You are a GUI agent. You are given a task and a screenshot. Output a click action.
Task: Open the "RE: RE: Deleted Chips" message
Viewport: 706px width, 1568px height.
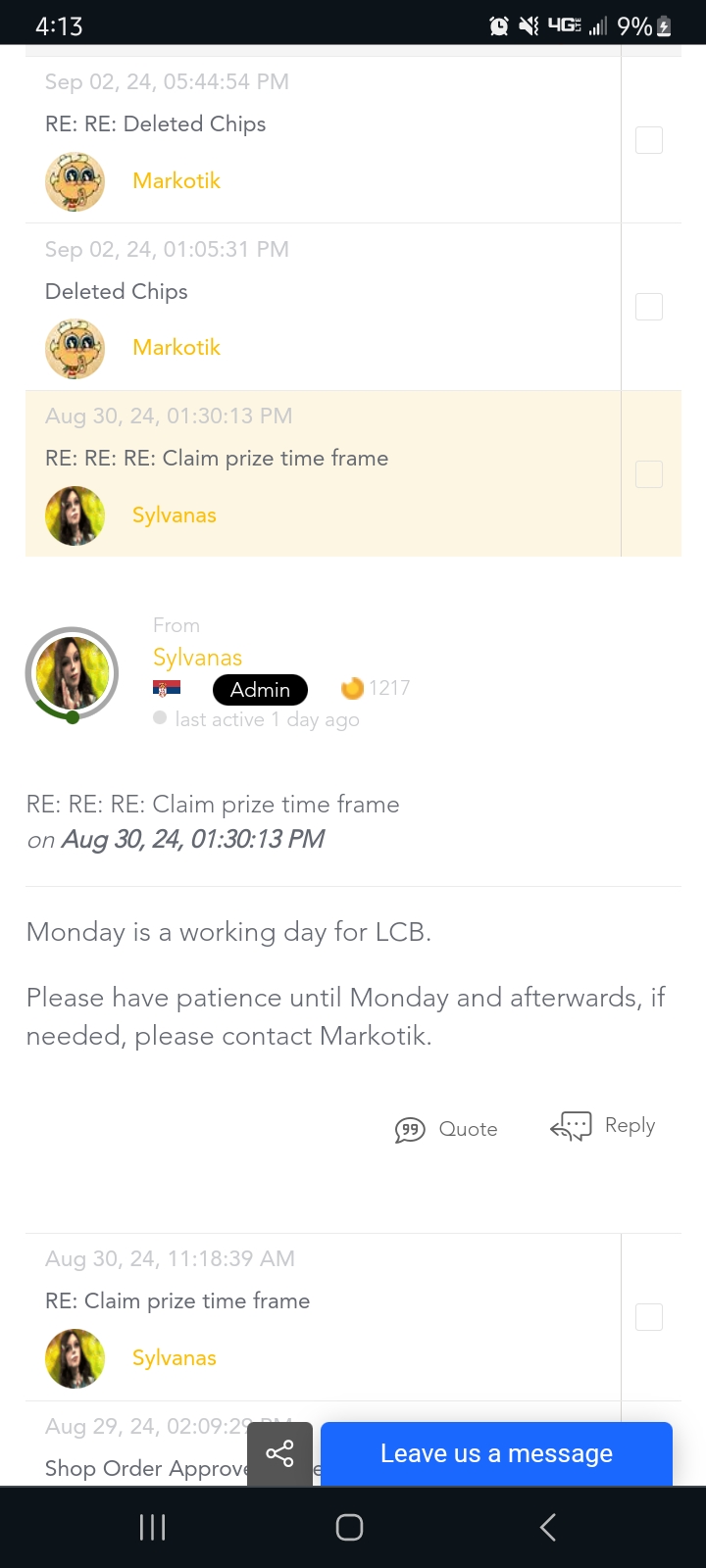pyautogui.click(x=156, y=124)
